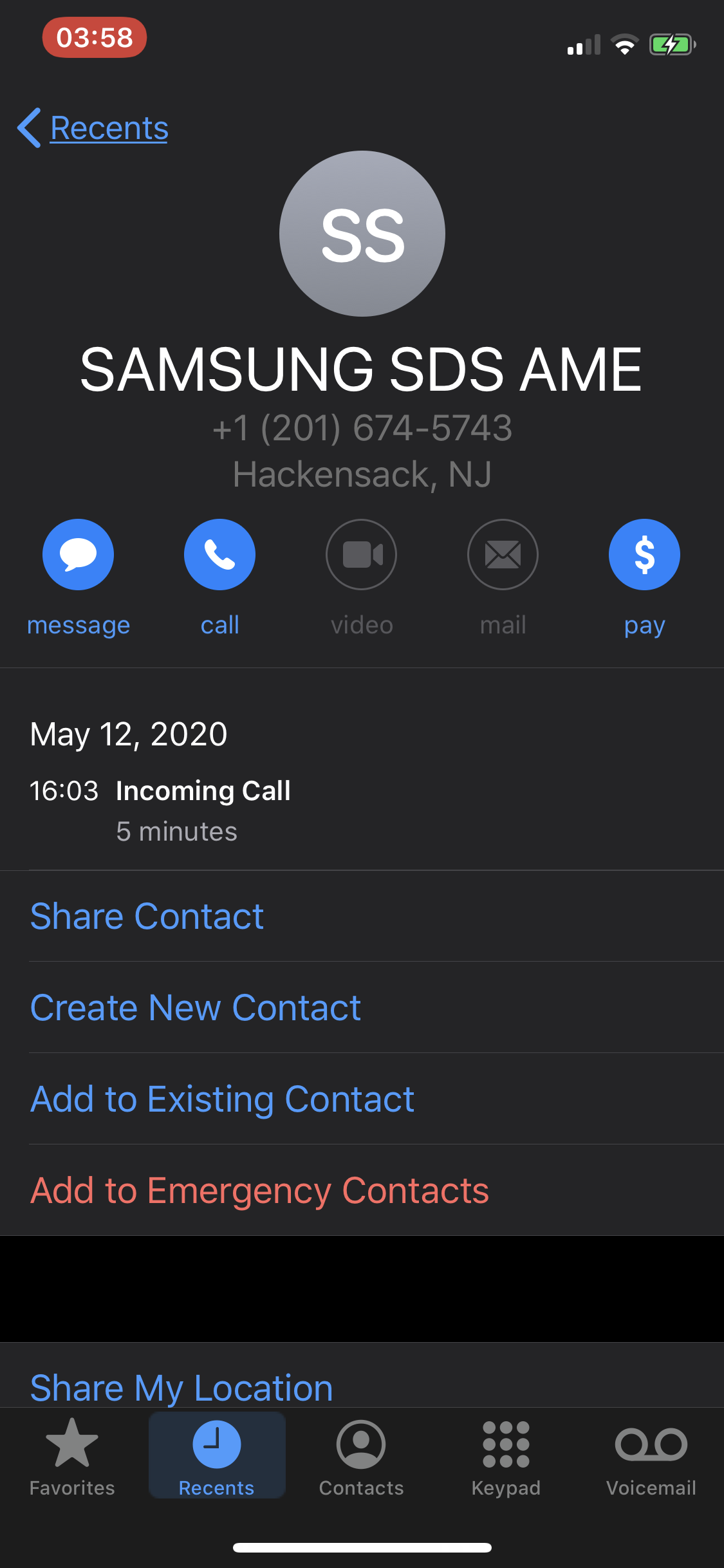Tap the pay button
Image resolution: width=724 pixels, height=1568 pixels.
coord(644,555)
